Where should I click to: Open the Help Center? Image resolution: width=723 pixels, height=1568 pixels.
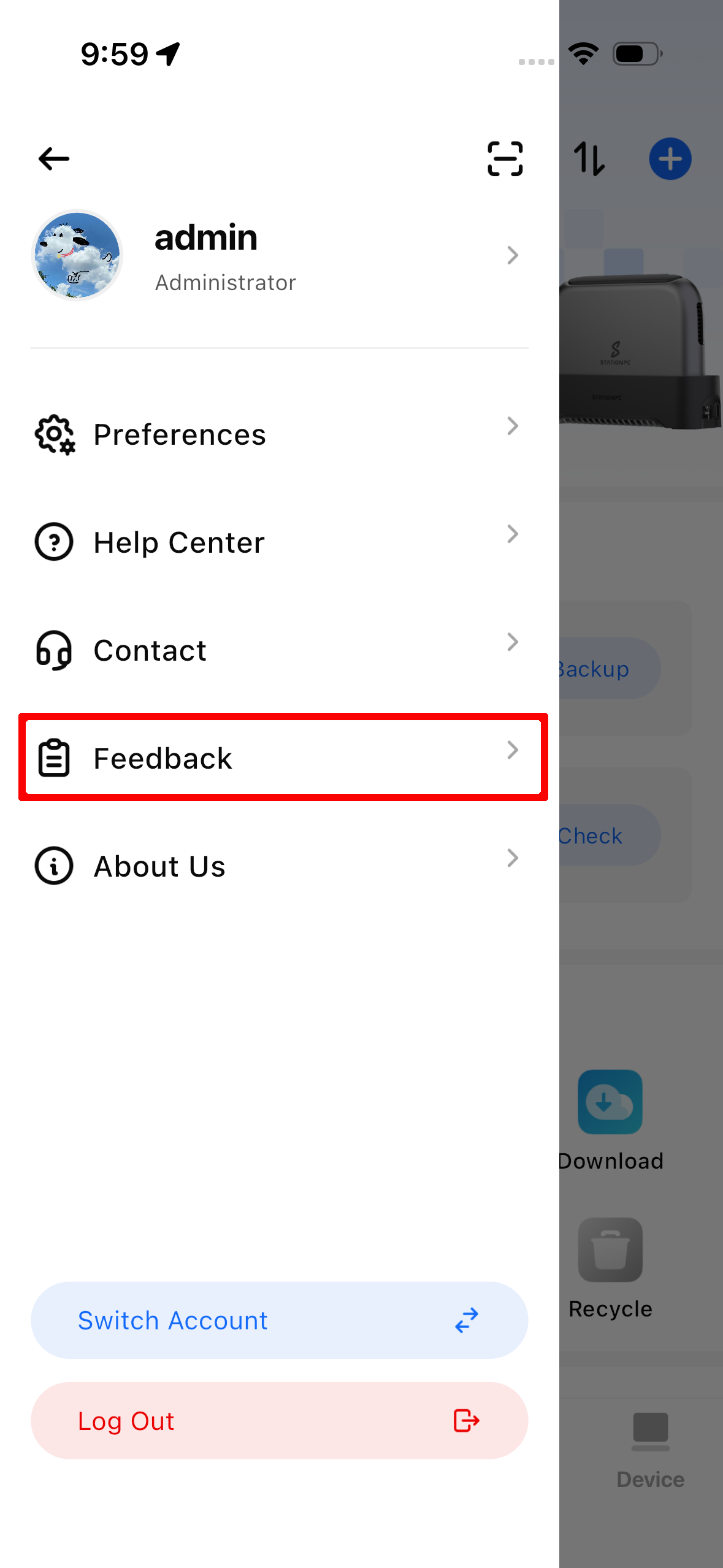pos(279,542)
